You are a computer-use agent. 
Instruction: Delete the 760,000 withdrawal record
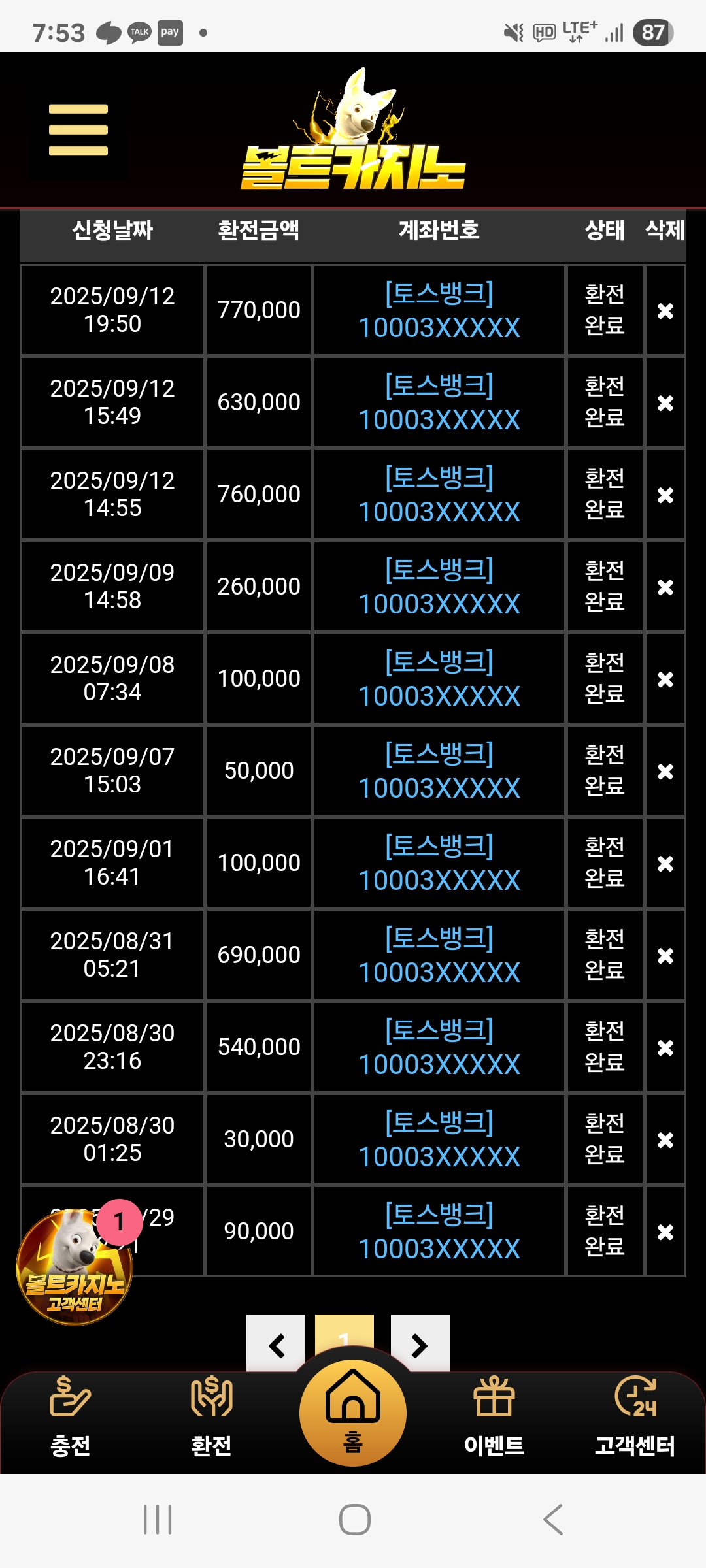pyautogui.click(x=665, y=495)
